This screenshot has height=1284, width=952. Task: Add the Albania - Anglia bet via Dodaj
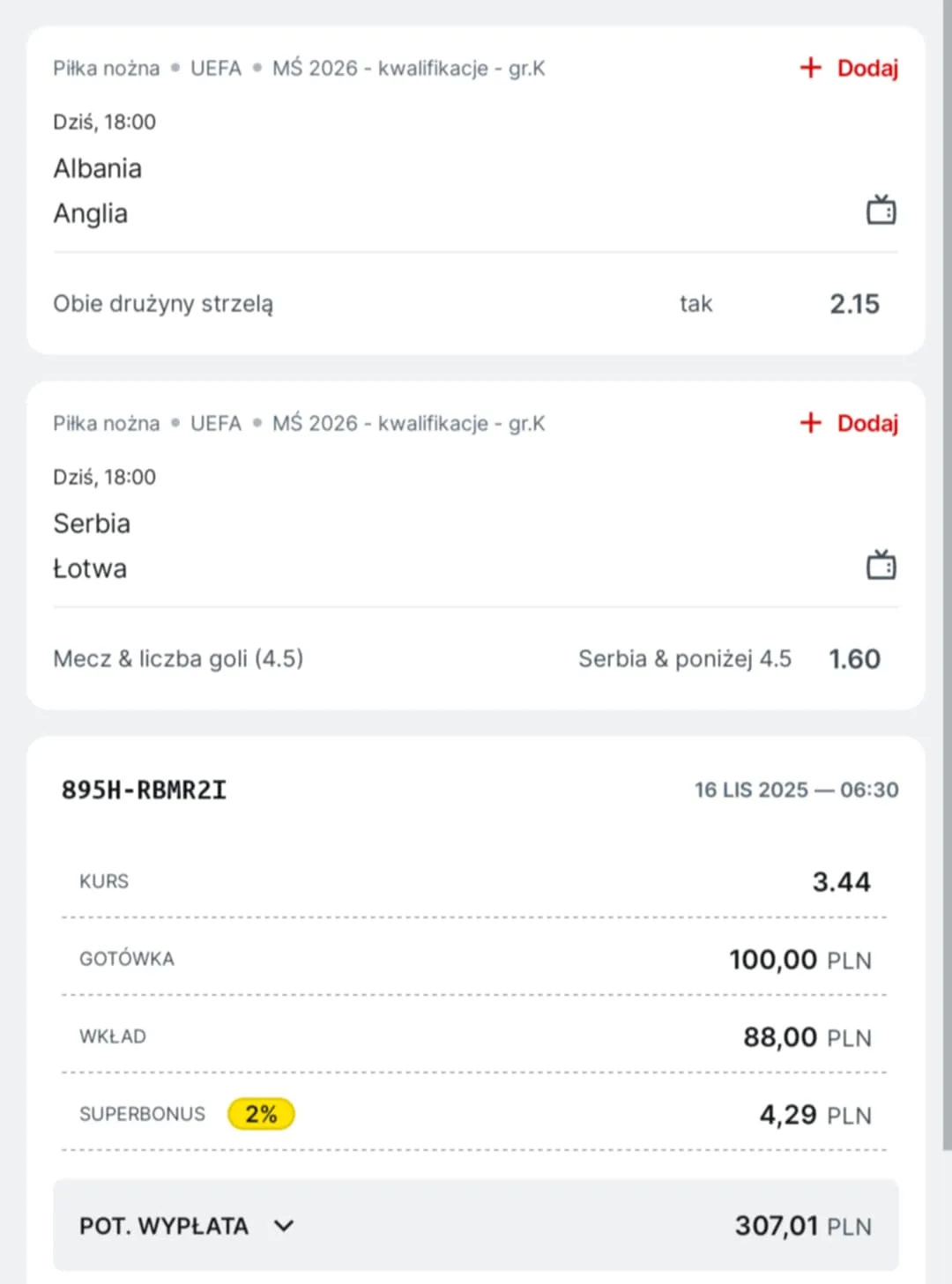[867, 68]
